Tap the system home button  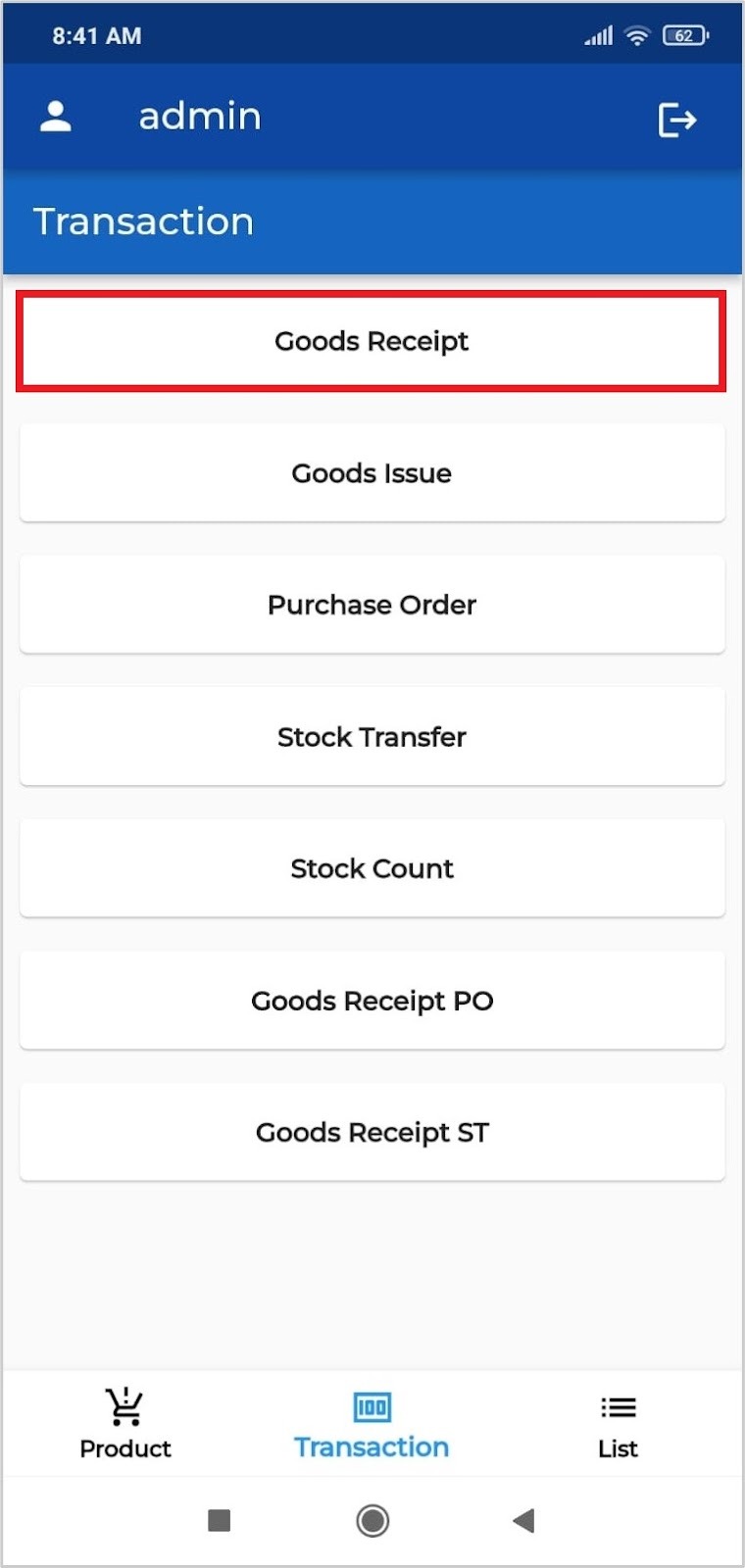pyautogui.click(x=372, y=1520)
